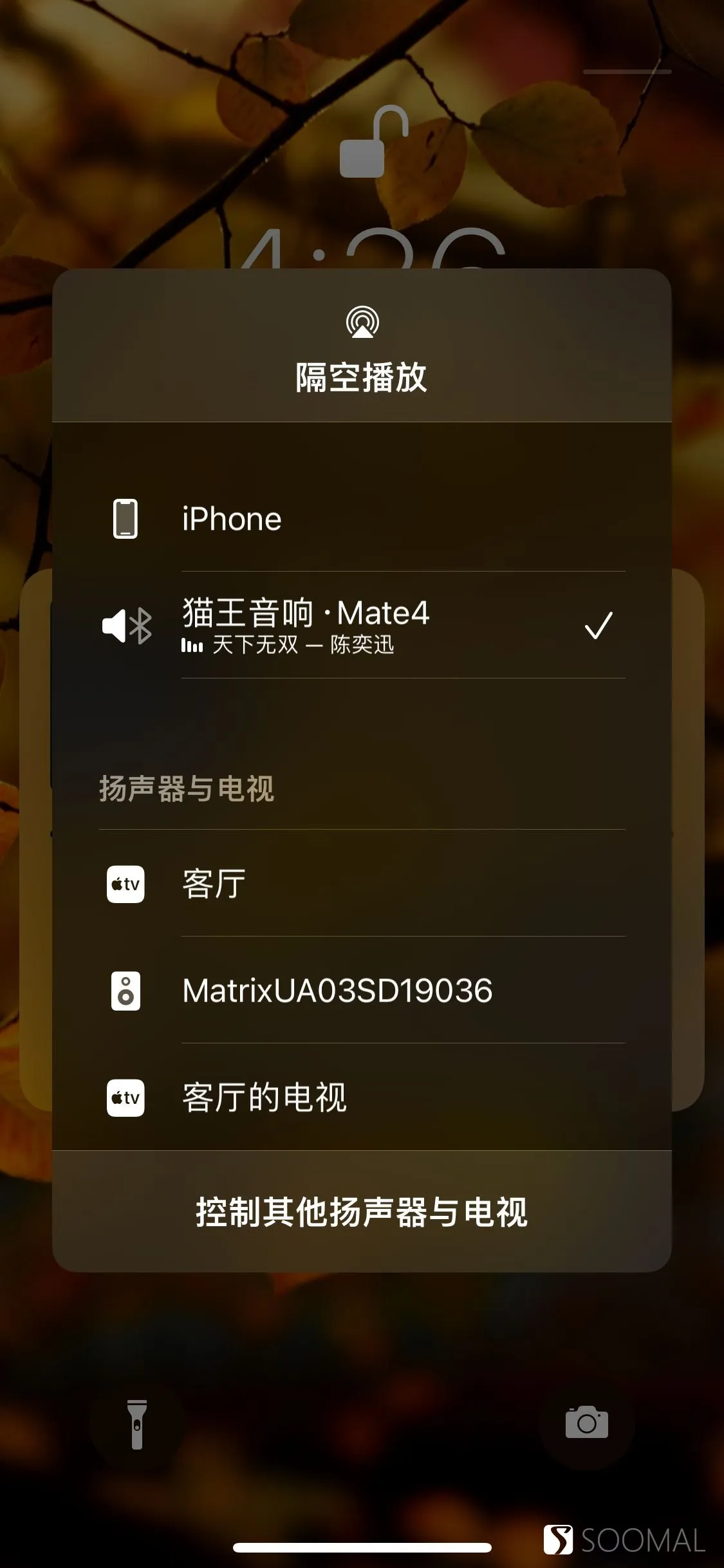
Task: Select the 猫王音响·Mate4 Bluetooth speaker
Action: [x=362, y=625]
